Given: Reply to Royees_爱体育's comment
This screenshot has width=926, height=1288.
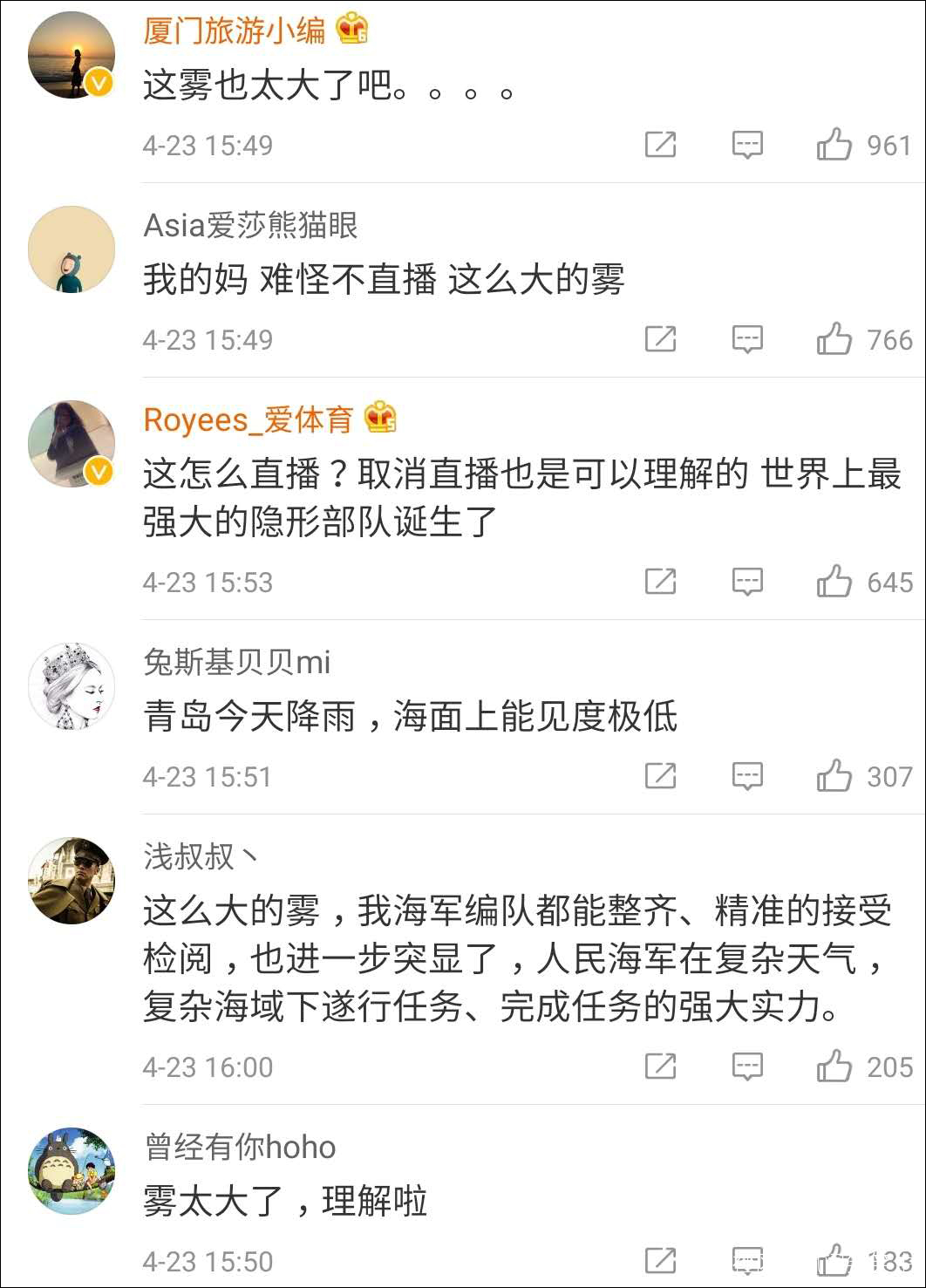Looking at the screenshot, I should point(747,582).
